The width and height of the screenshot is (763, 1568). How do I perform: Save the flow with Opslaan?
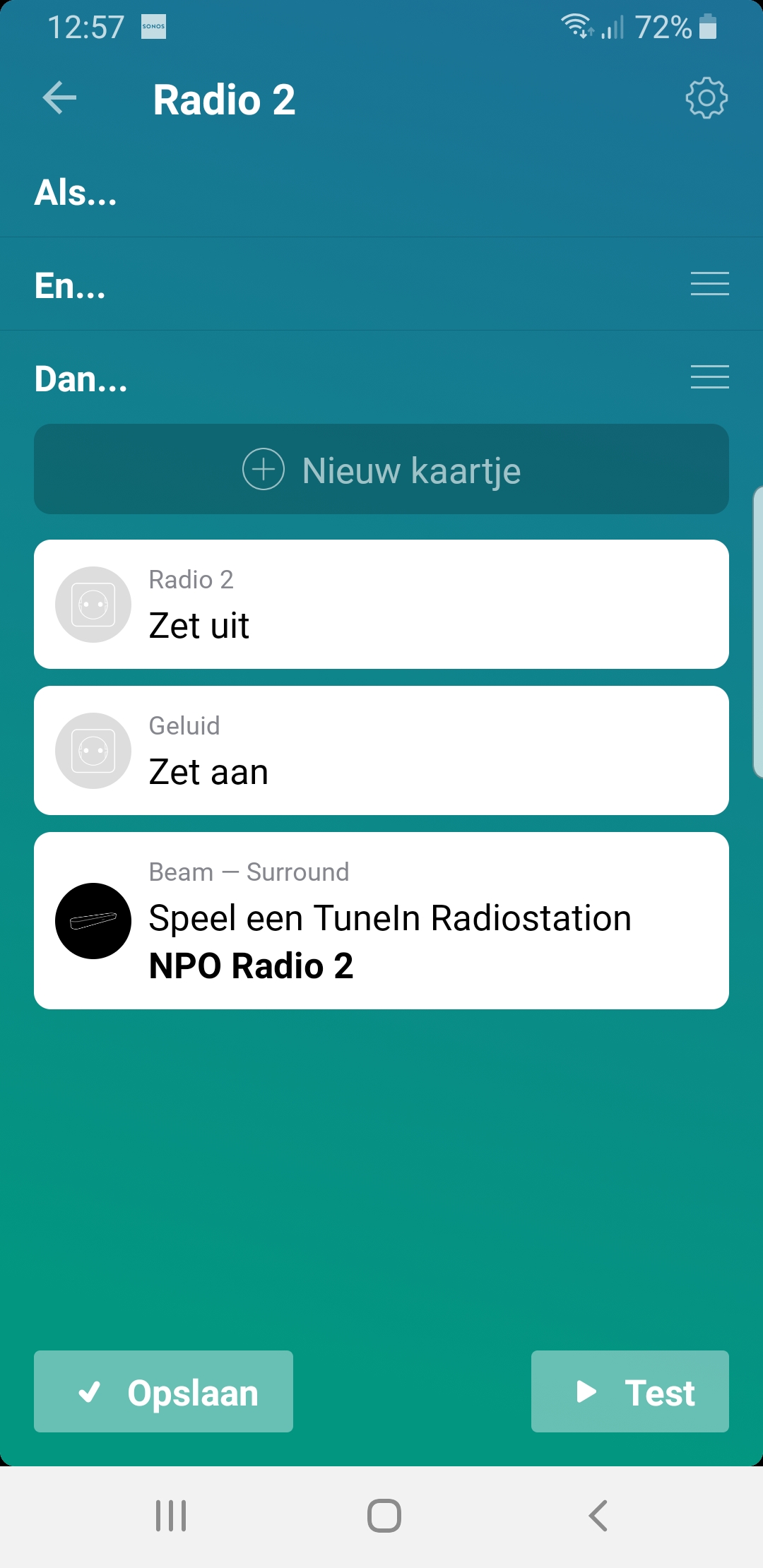pos(164,1391)
